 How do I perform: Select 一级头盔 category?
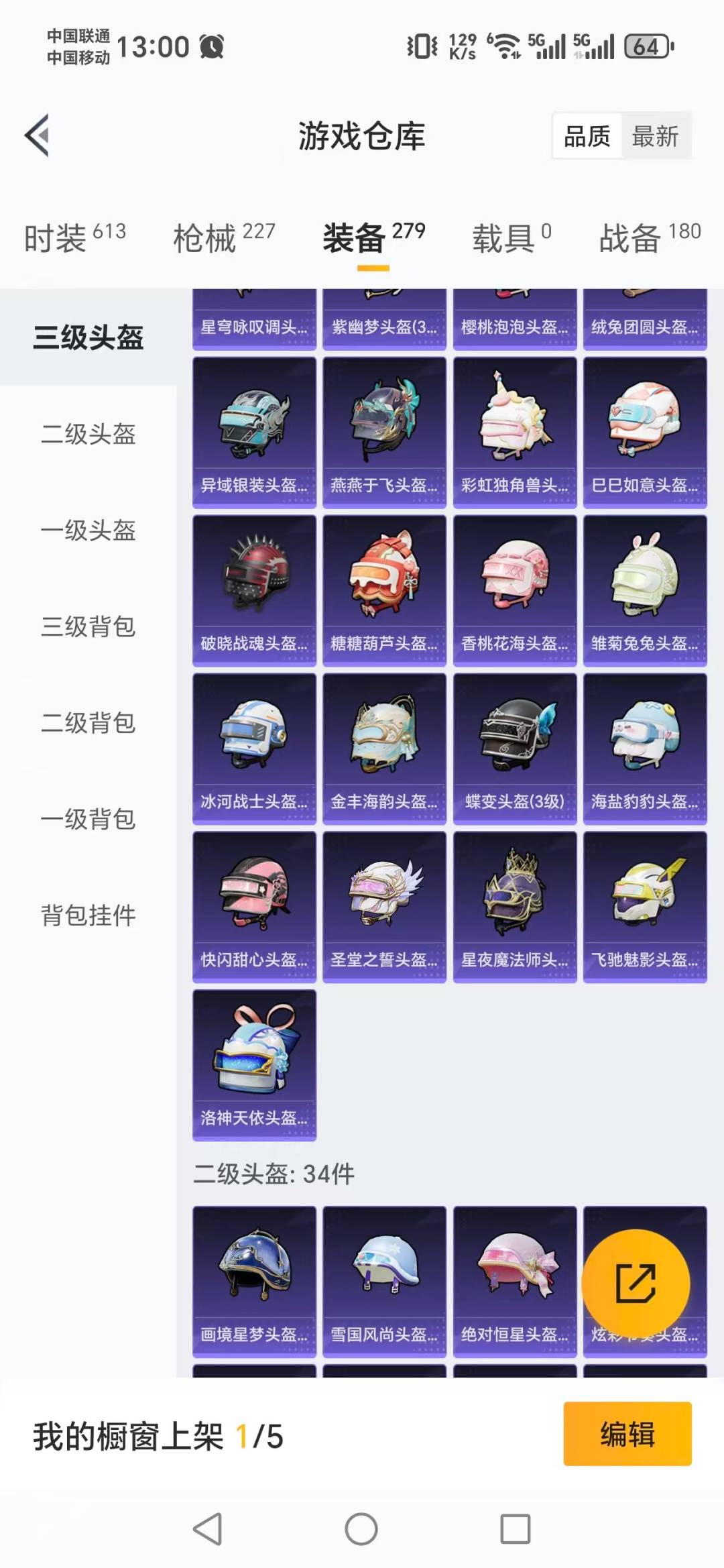88,530
